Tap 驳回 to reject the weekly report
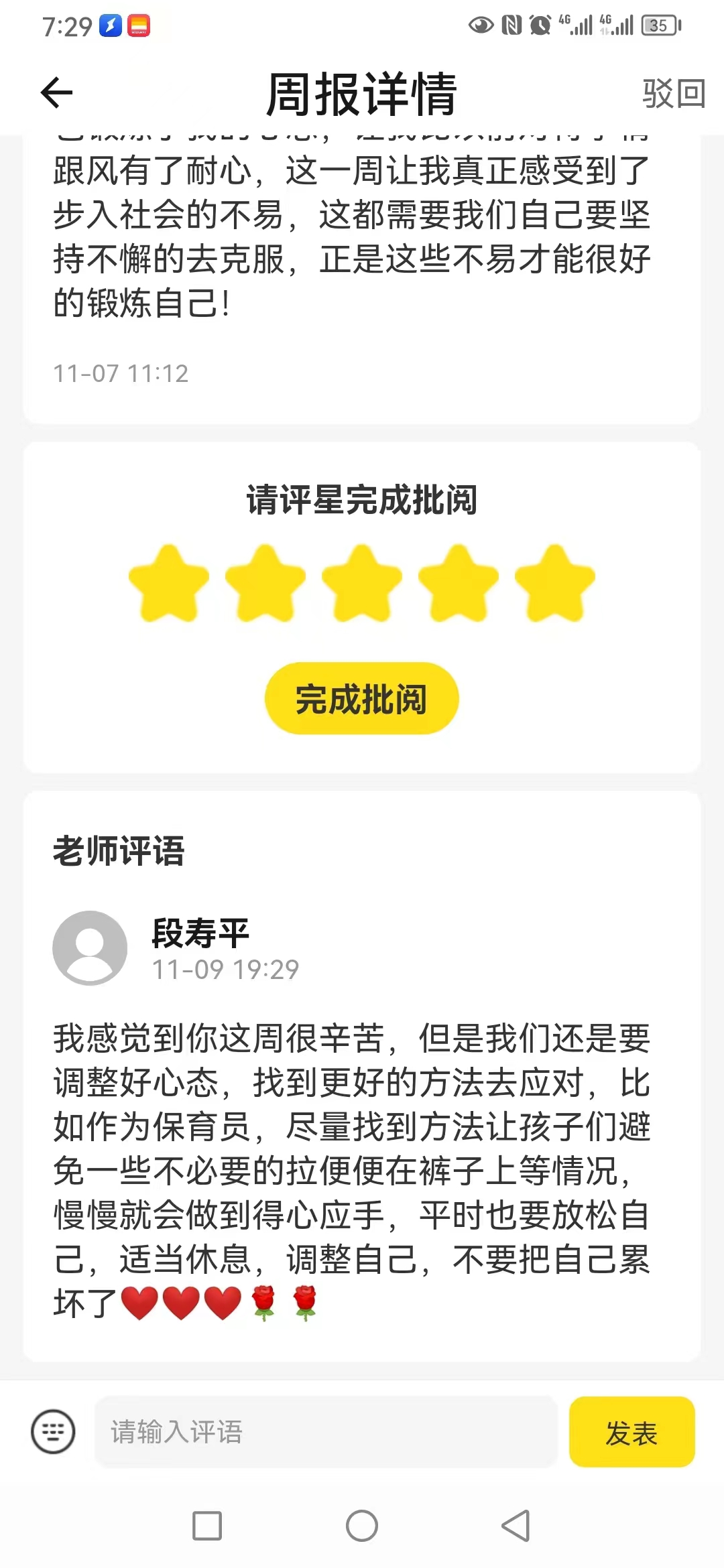 coord(673,93)
